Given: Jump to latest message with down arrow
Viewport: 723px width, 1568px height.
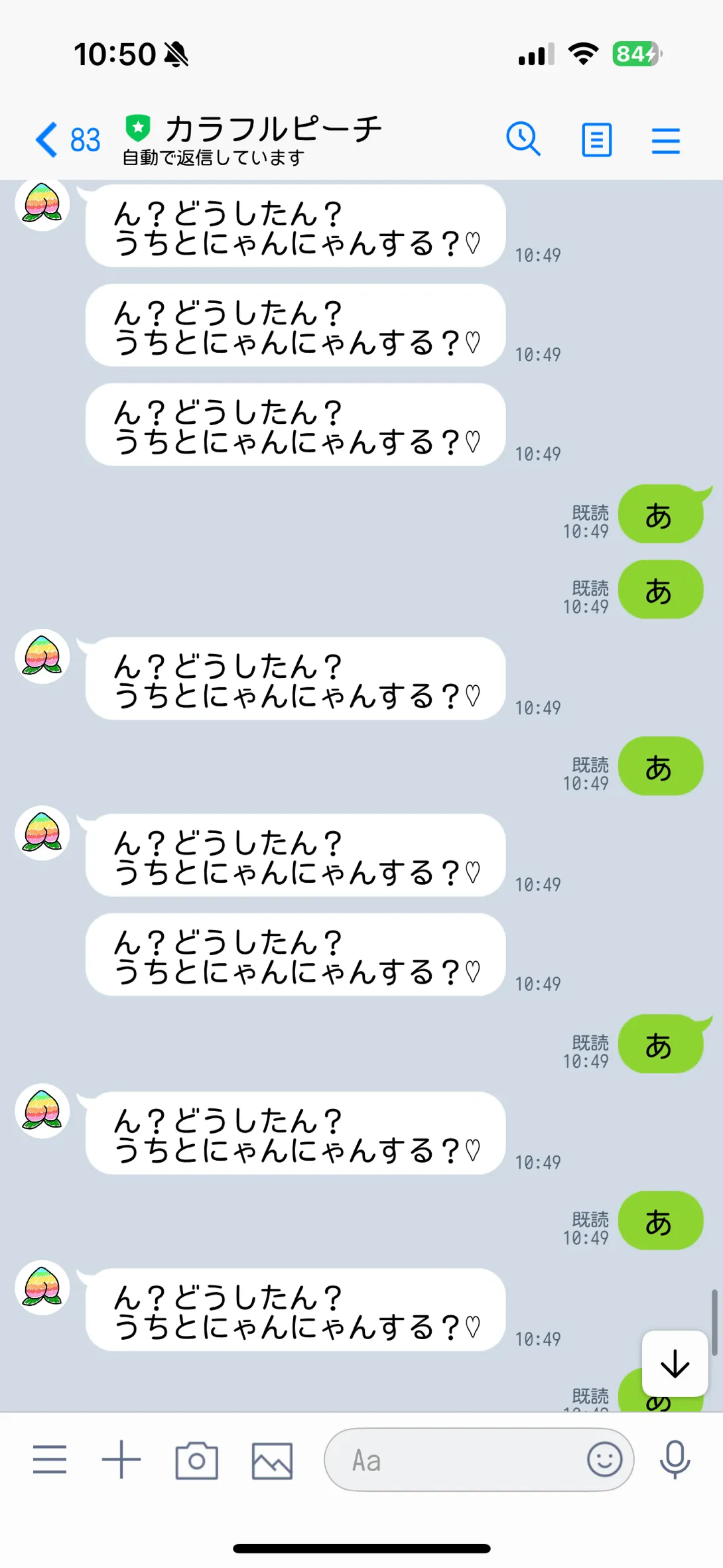Looking at the screenshot, I should click(675, 1364).
